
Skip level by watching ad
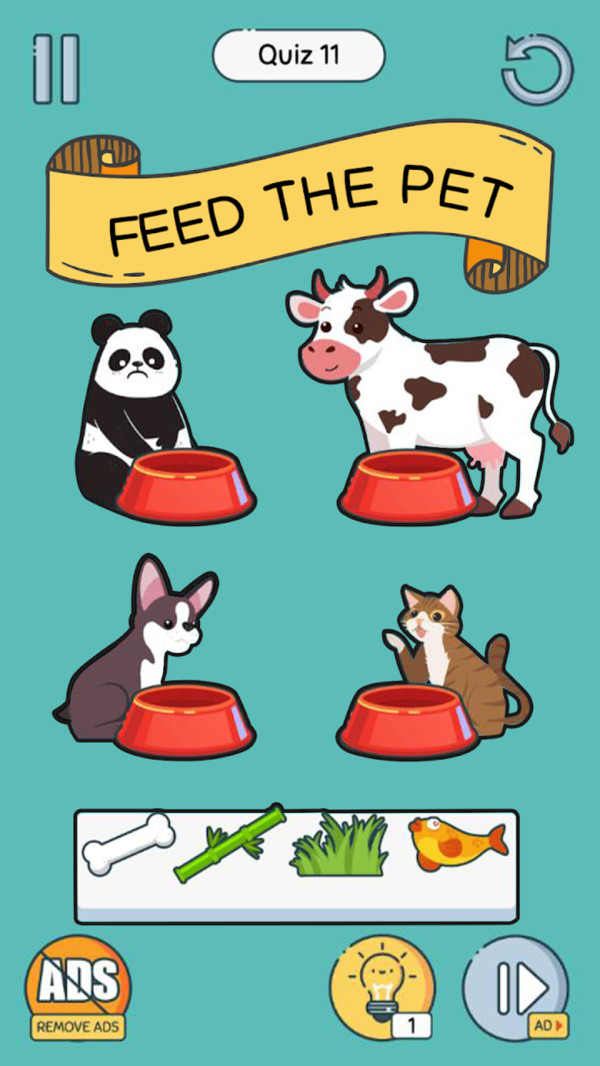pyautogui.click(x=516, y=988)
